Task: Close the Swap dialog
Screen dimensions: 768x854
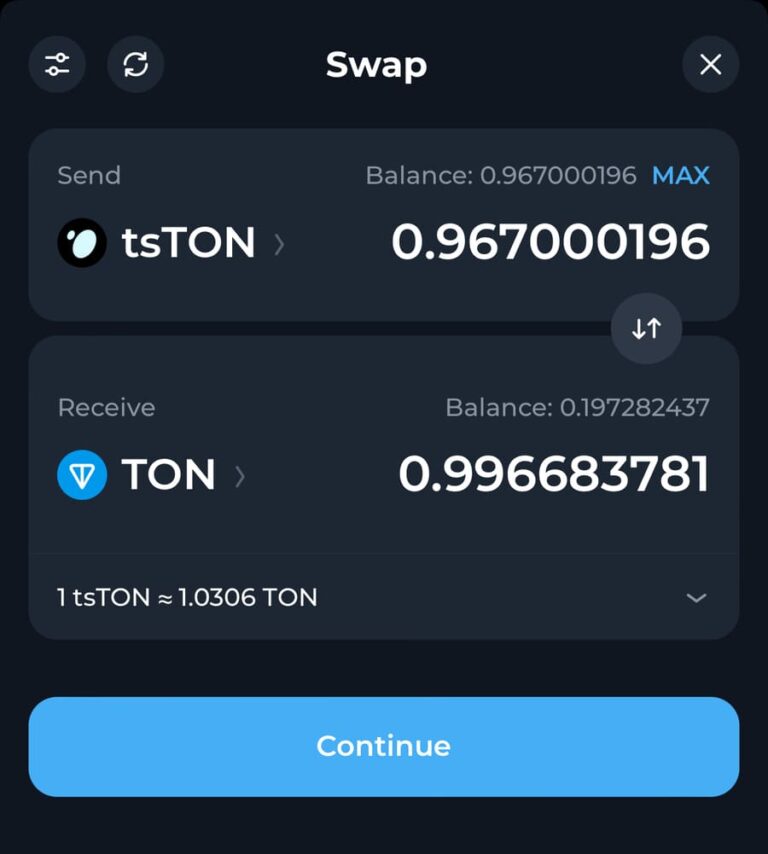Action: coord(710,65)
